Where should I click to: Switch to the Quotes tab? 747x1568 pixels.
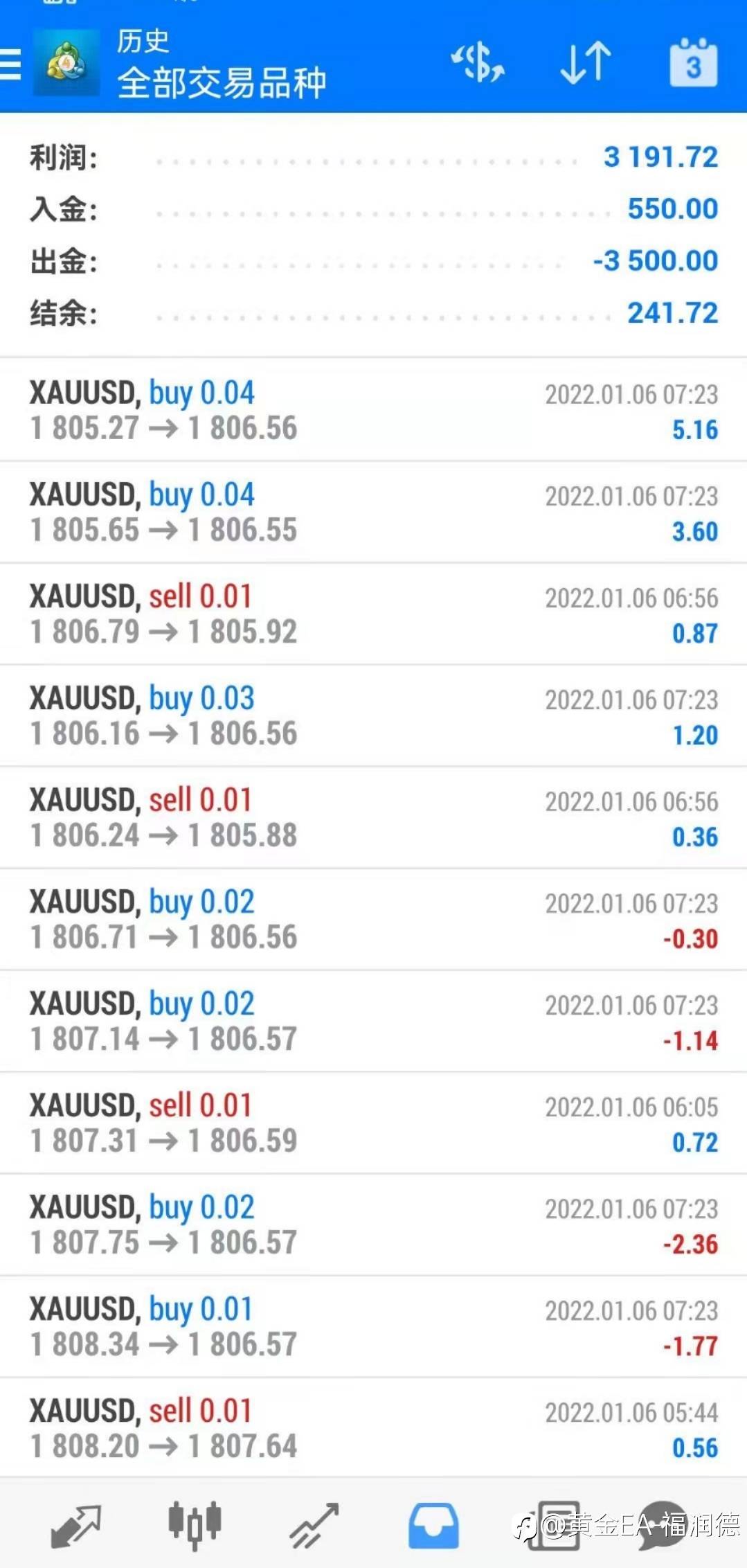76,1526
